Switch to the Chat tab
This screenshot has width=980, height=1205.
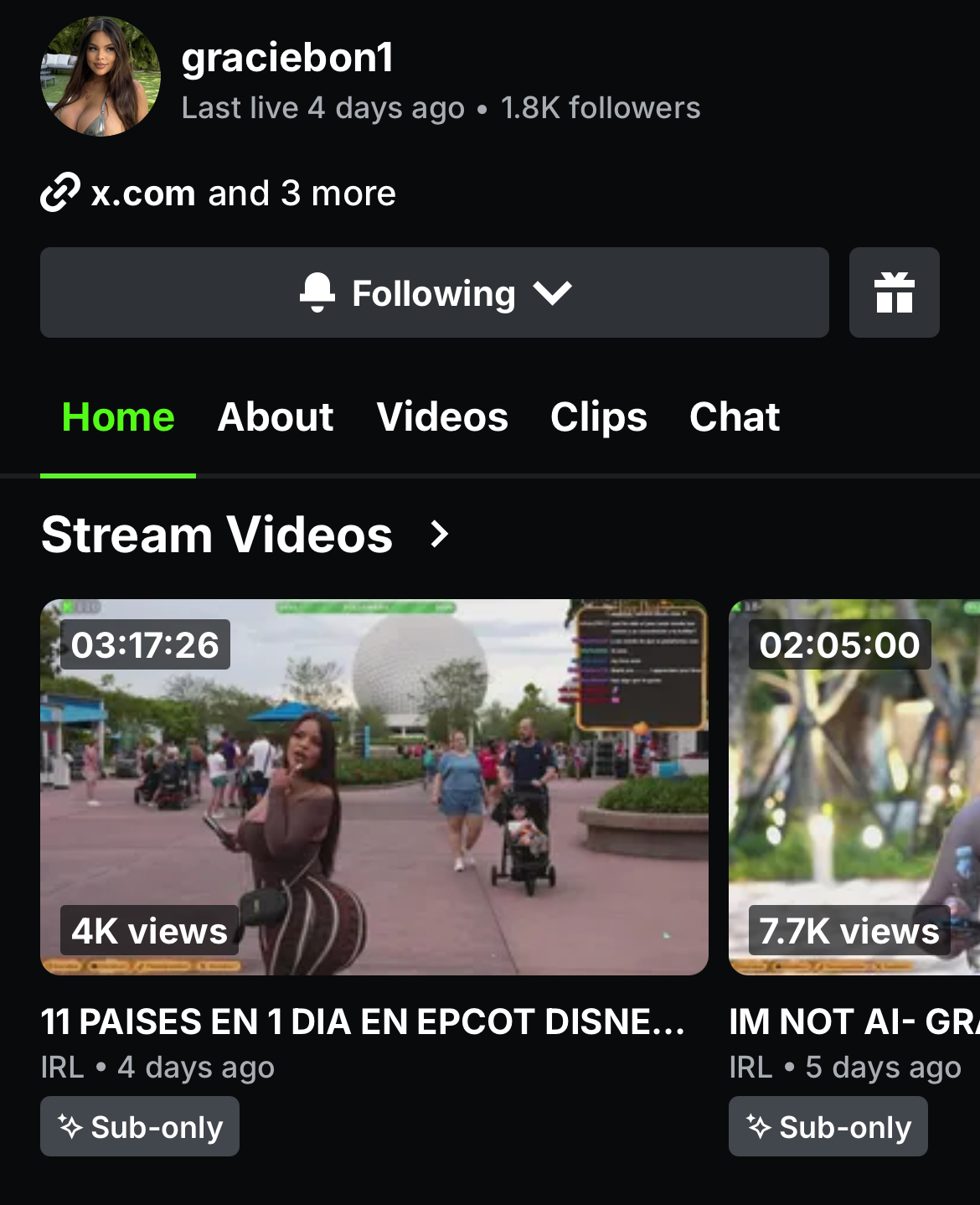735,417
